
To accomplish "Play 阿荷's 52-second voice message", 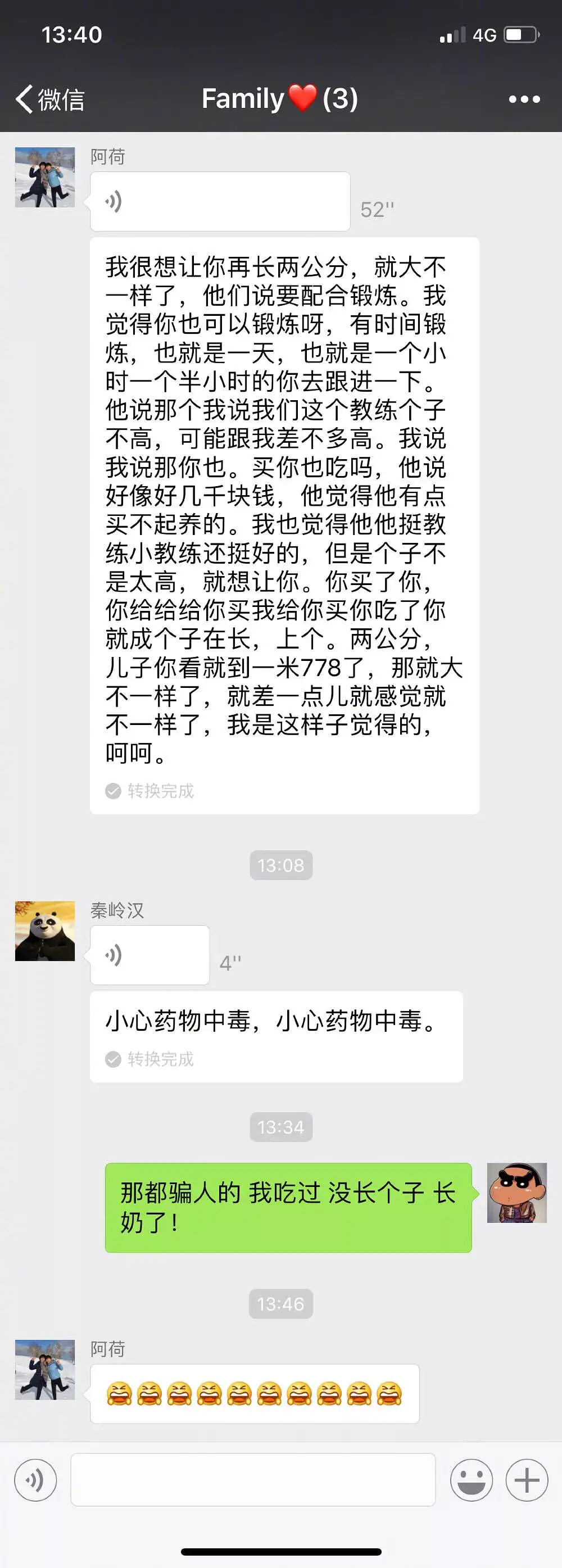I will point(220,201).
